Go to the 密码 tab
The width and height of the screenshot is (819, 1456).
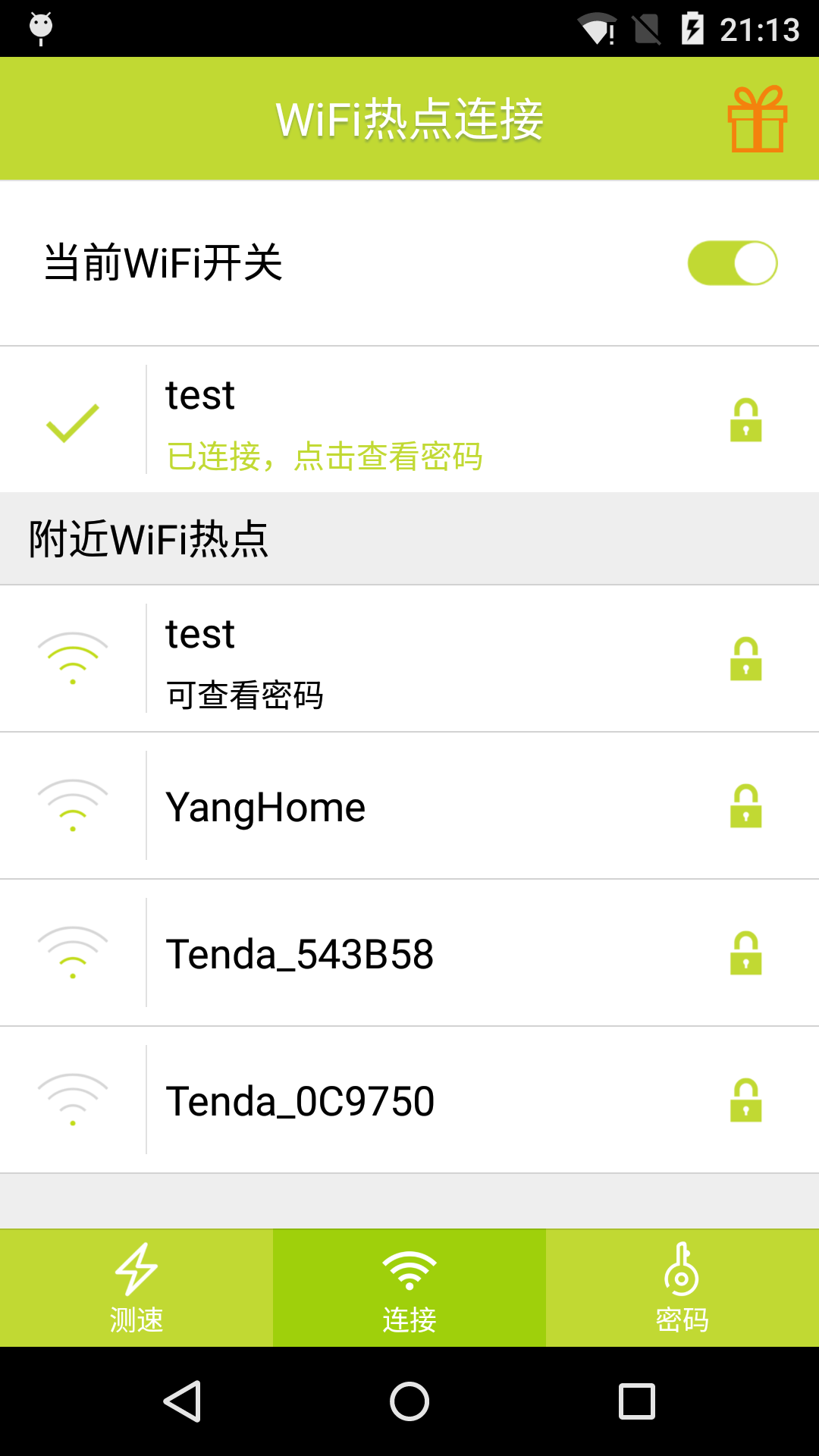[682, 1288]
